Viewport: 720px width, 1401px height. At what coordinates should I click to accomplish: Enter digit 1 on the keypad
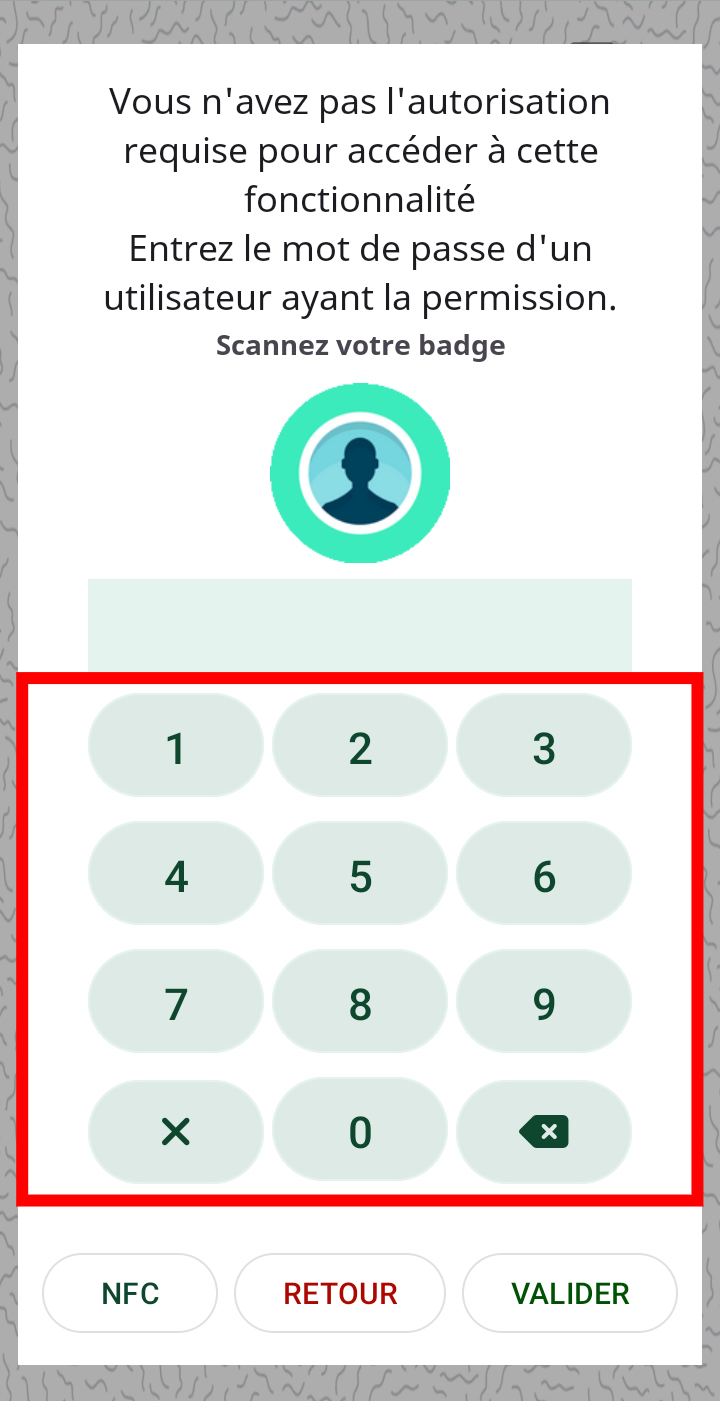click(176, 747)
